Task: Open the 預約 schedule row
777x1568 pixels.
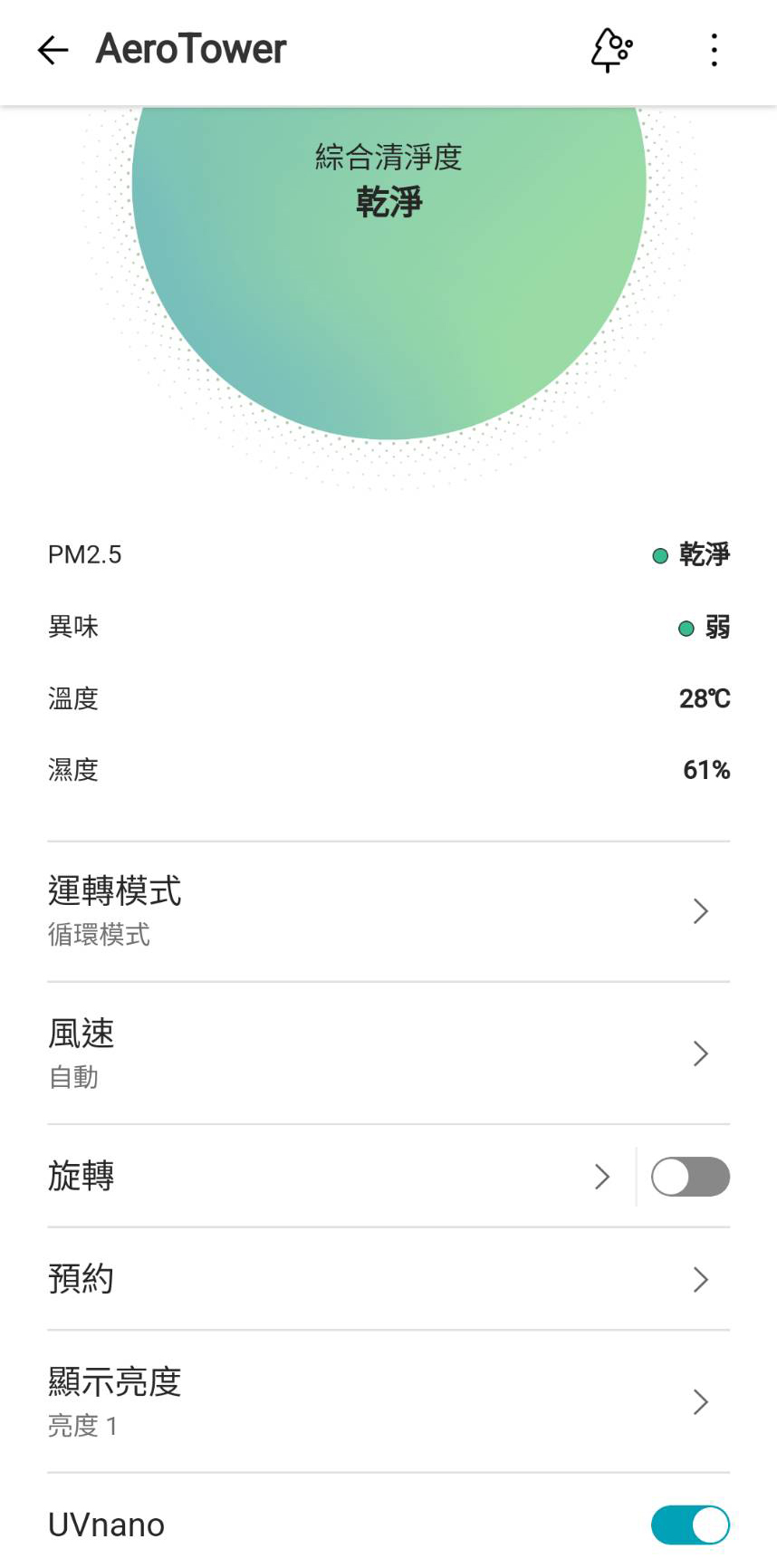Action: click(388, 1279)
